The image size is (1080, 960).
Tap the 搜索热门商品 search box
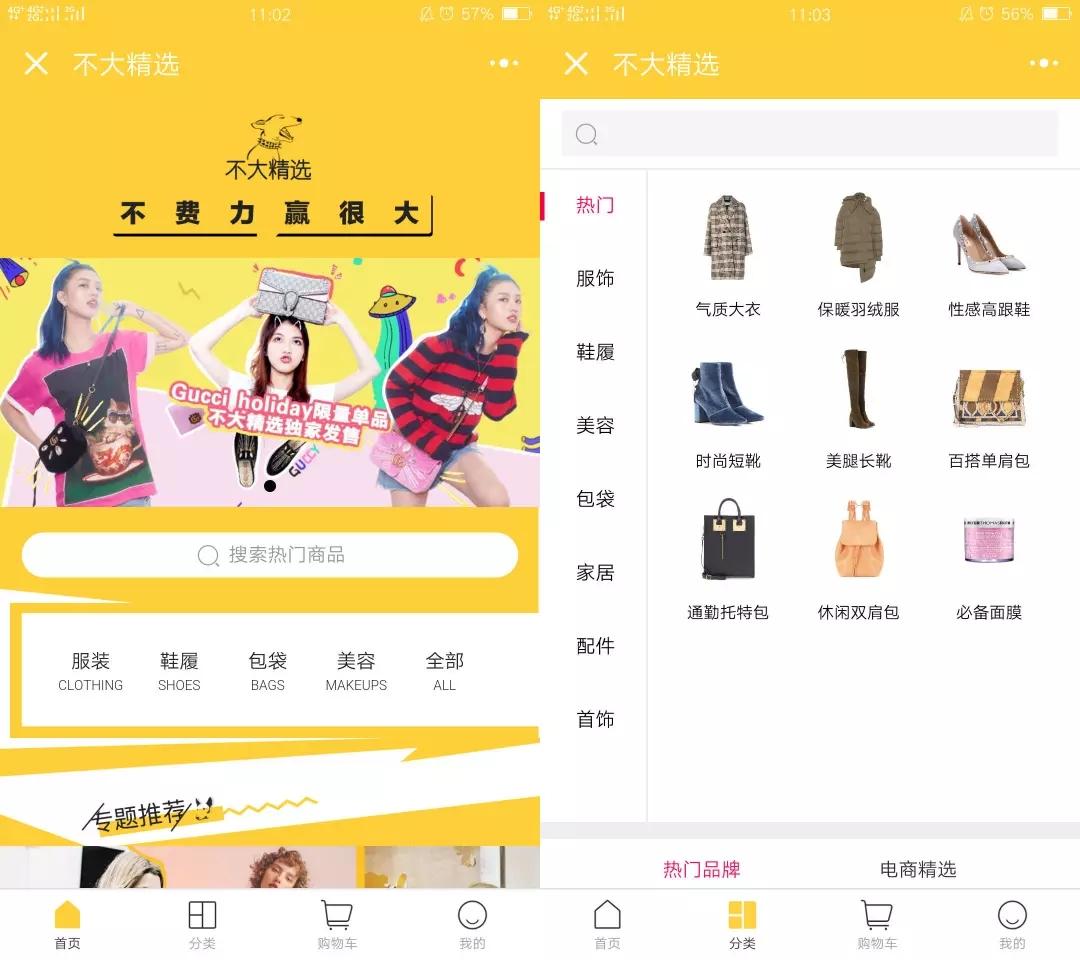270,555
